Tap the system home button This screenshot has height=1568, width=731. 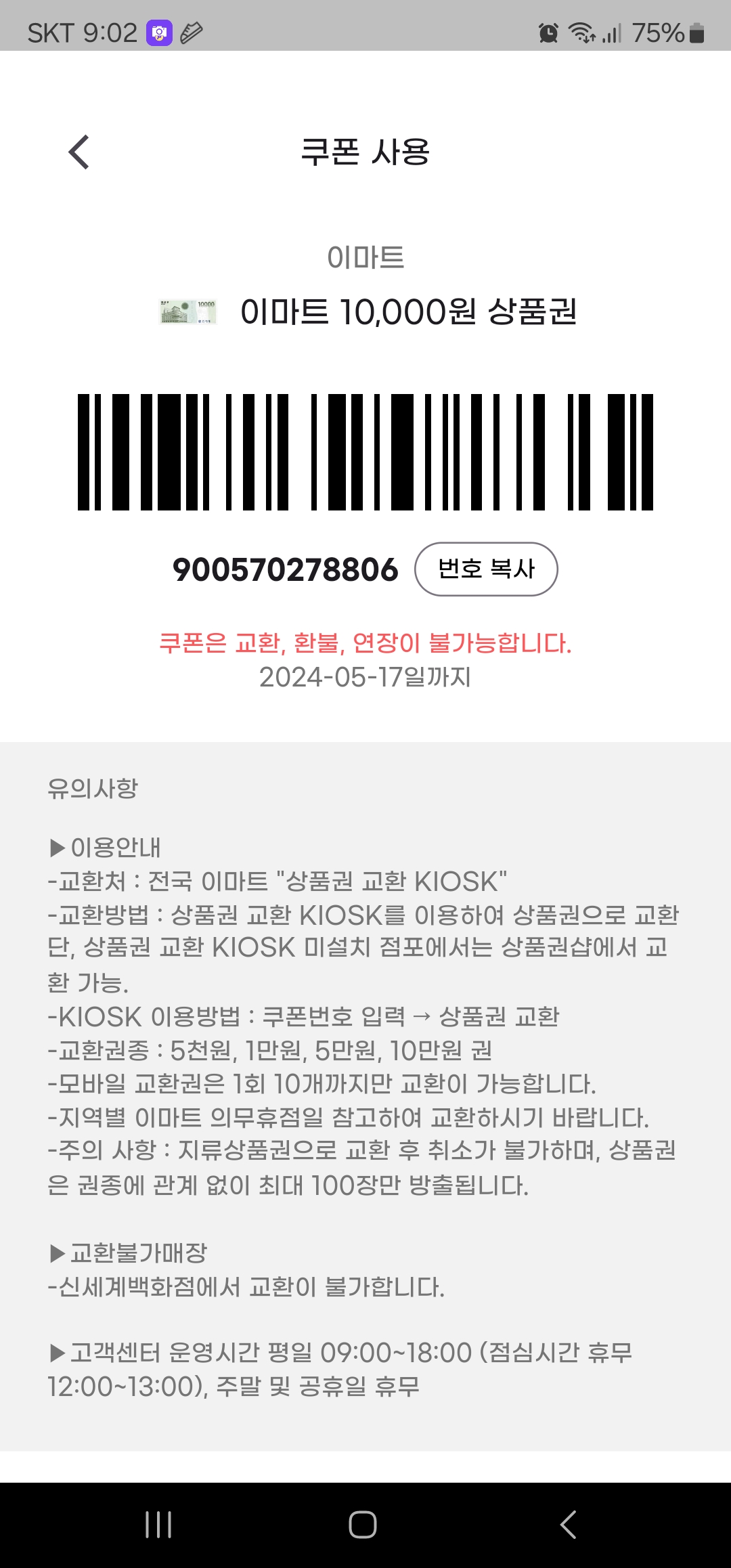tap(363, 1525)
